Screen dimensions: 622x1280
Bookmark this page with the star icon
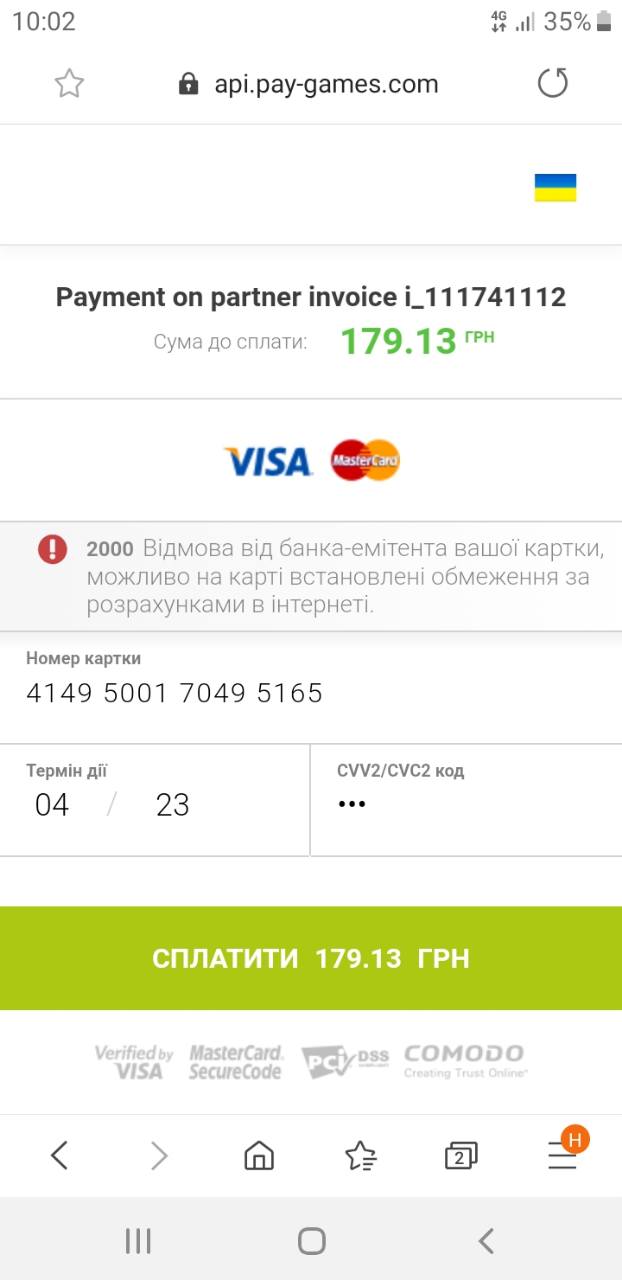(69, 84)
